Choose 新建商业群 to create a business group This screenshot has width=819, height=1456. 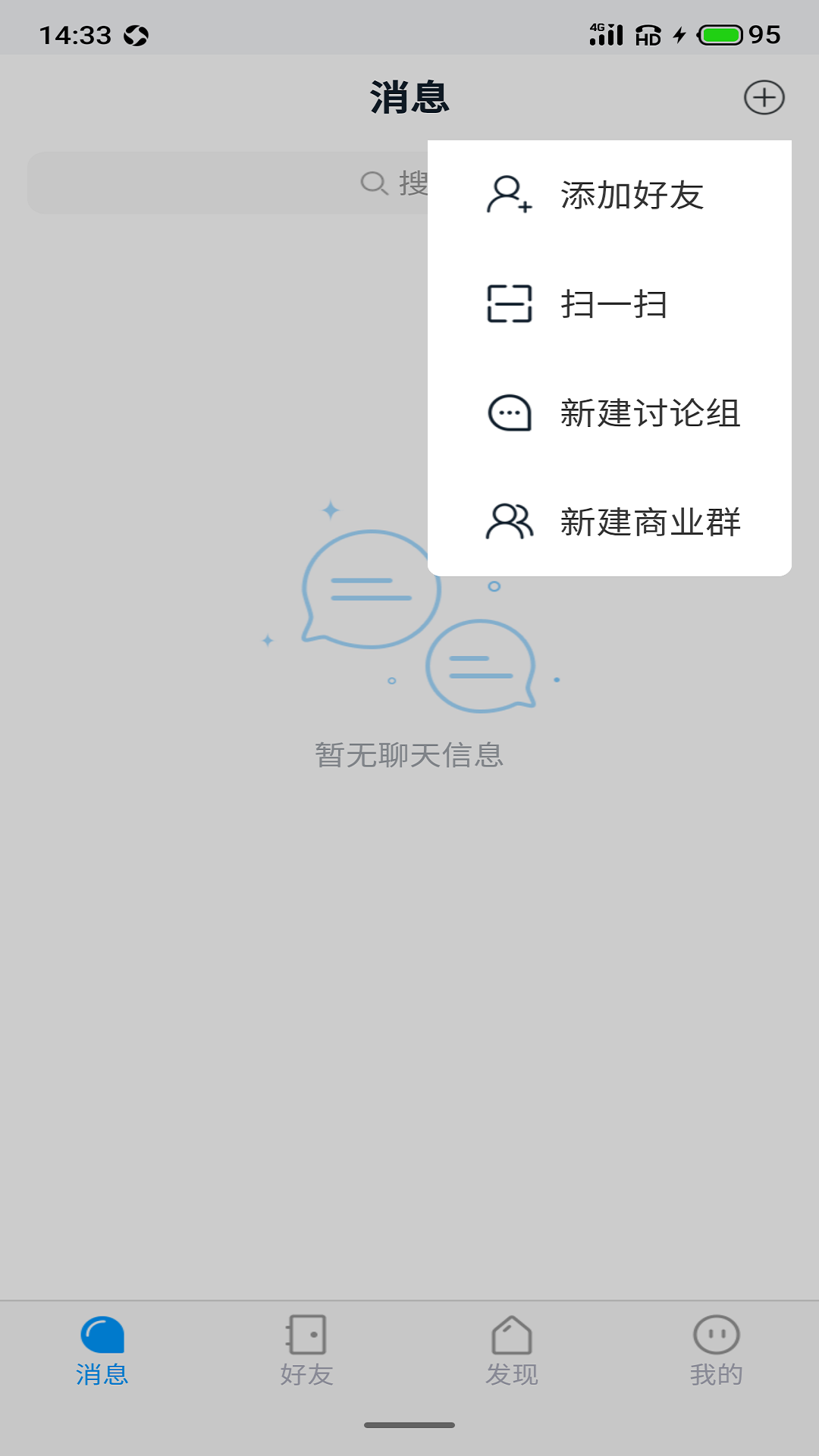651,521
